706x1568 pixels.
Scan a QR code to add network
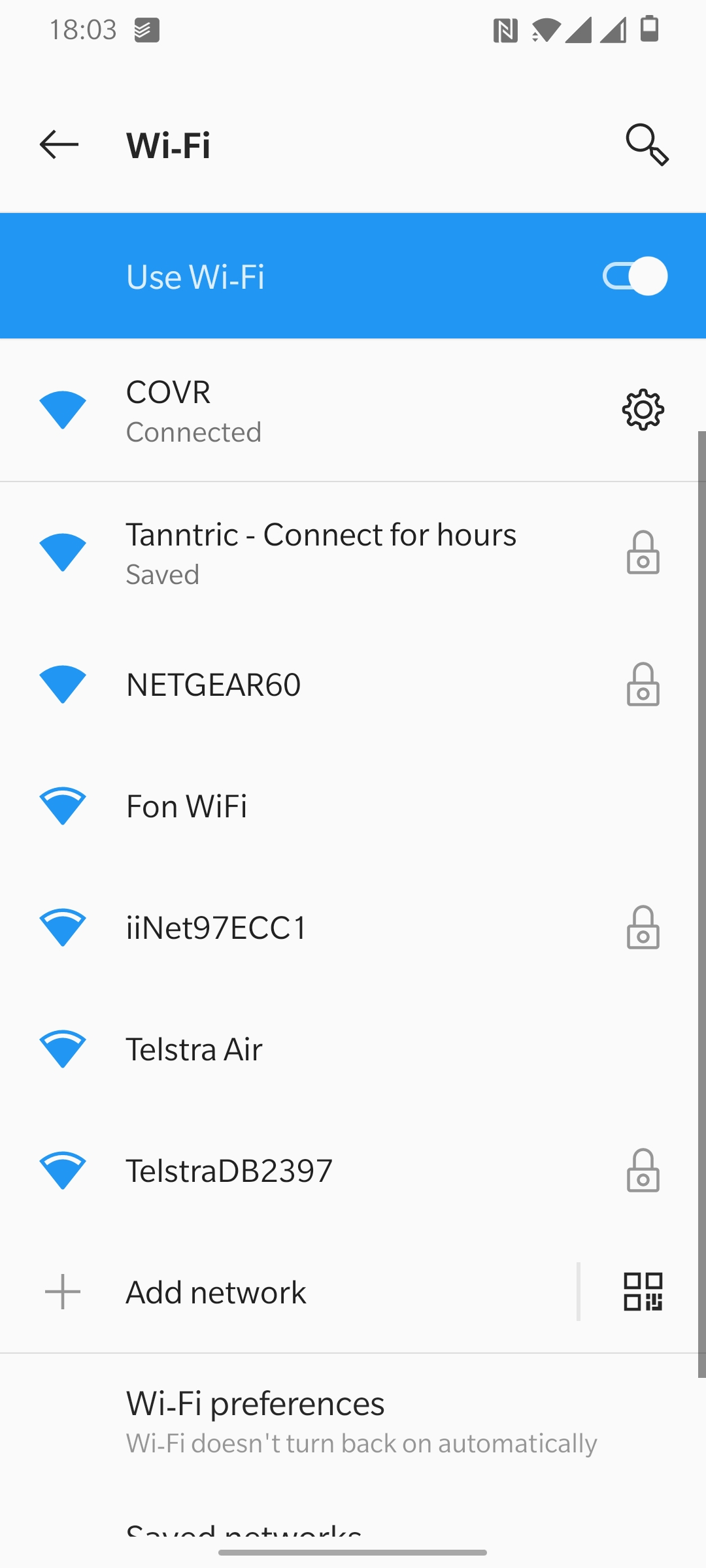(x=643, y=1292)
